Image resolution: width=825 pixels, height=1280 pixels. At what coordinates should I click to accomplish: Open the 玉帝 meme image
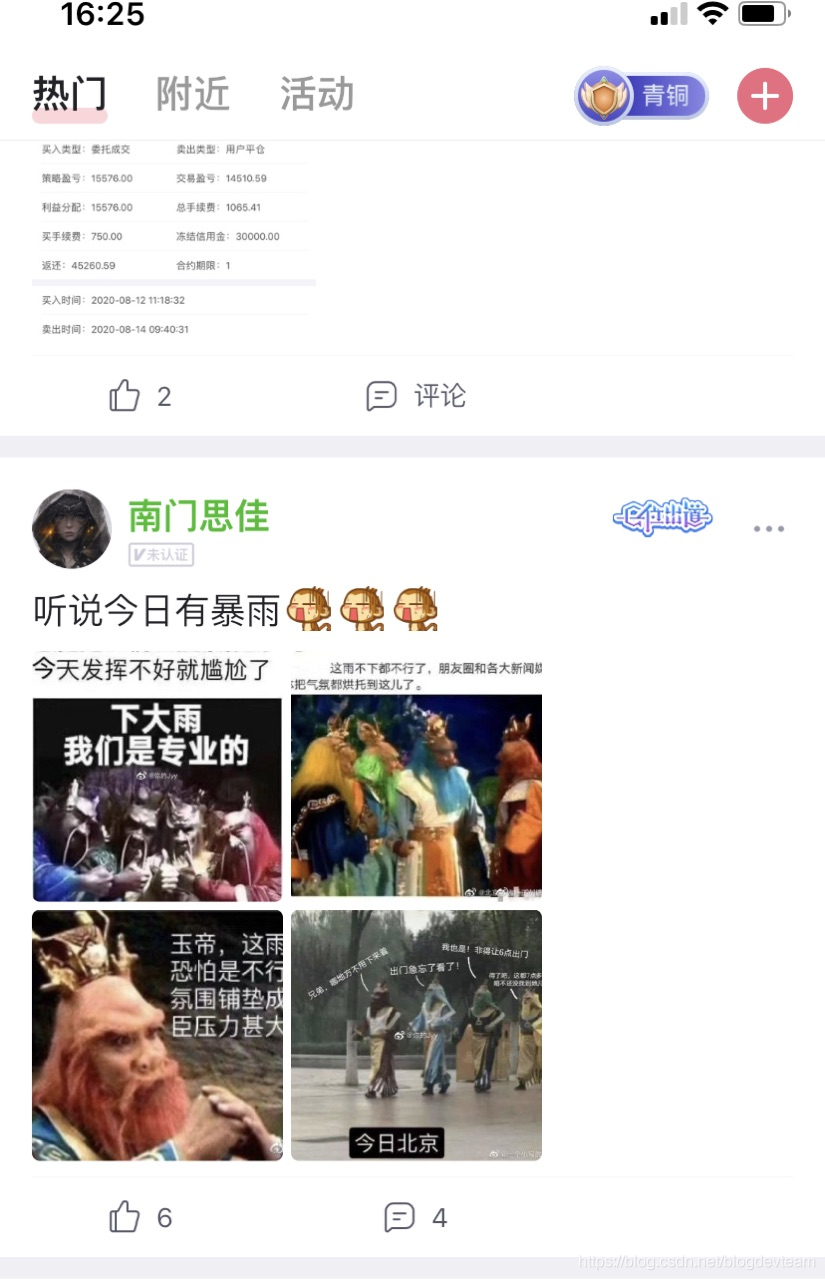click(x=156, y=1035)
